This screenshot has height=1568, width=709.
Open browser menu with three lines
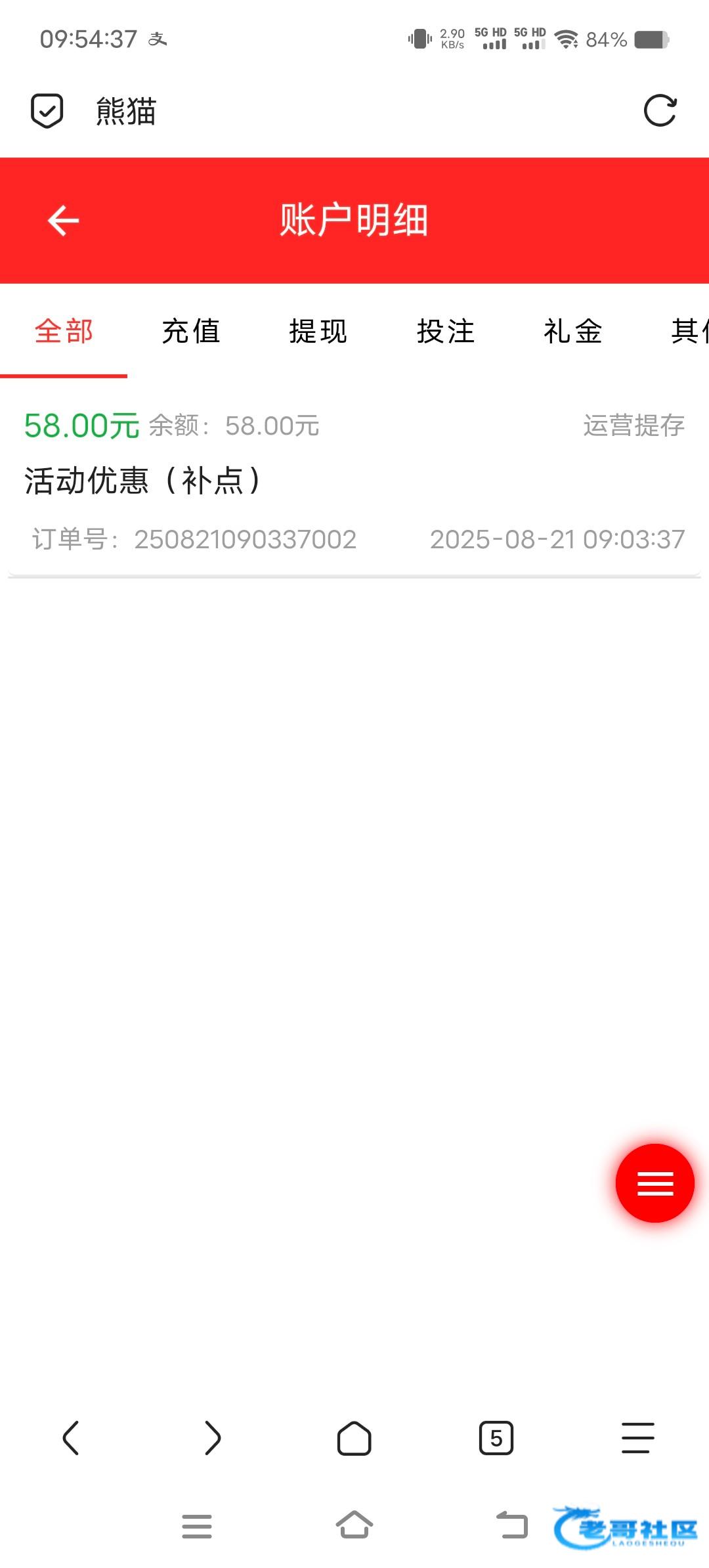[637, 1438]
